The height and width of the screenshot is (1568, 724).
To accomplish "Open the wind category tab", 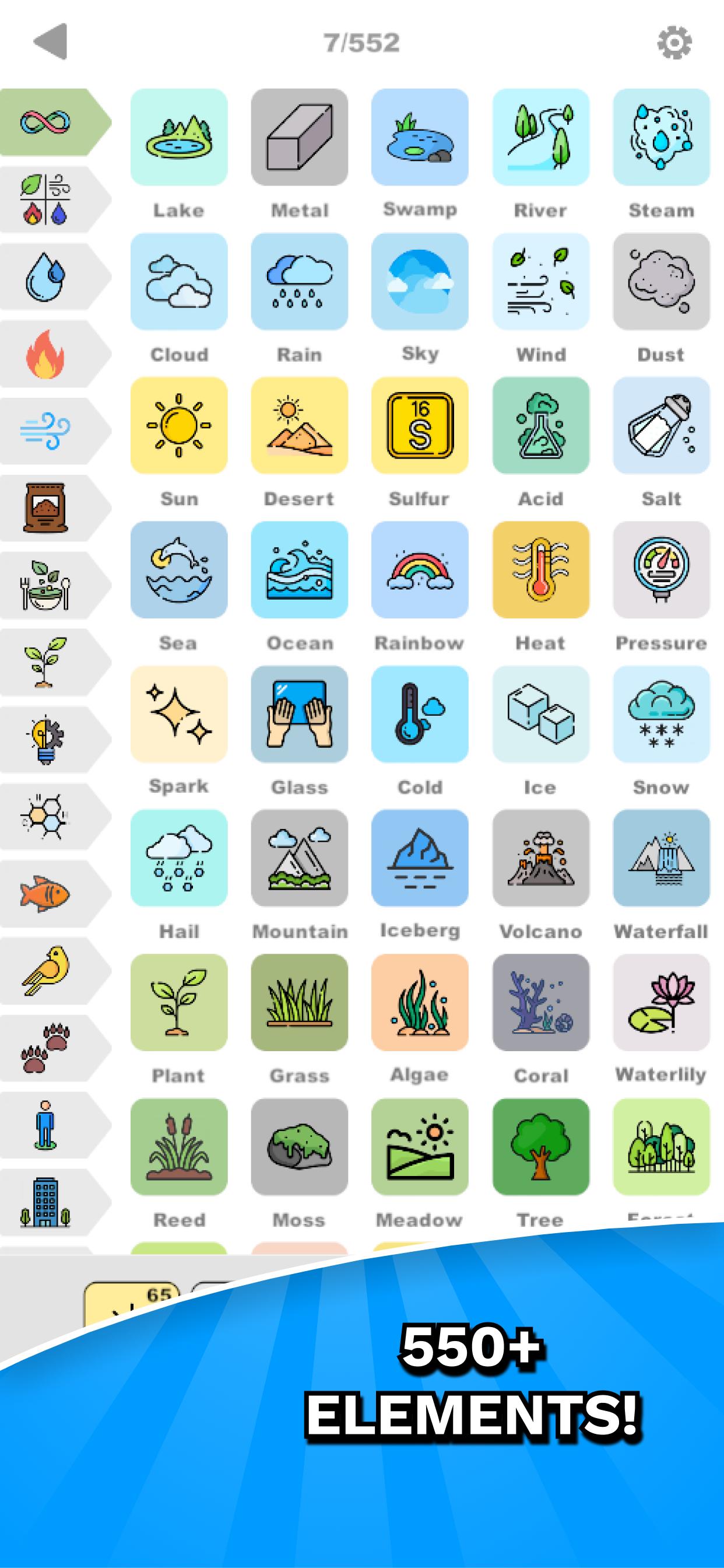I will click(x=55, y=430).
